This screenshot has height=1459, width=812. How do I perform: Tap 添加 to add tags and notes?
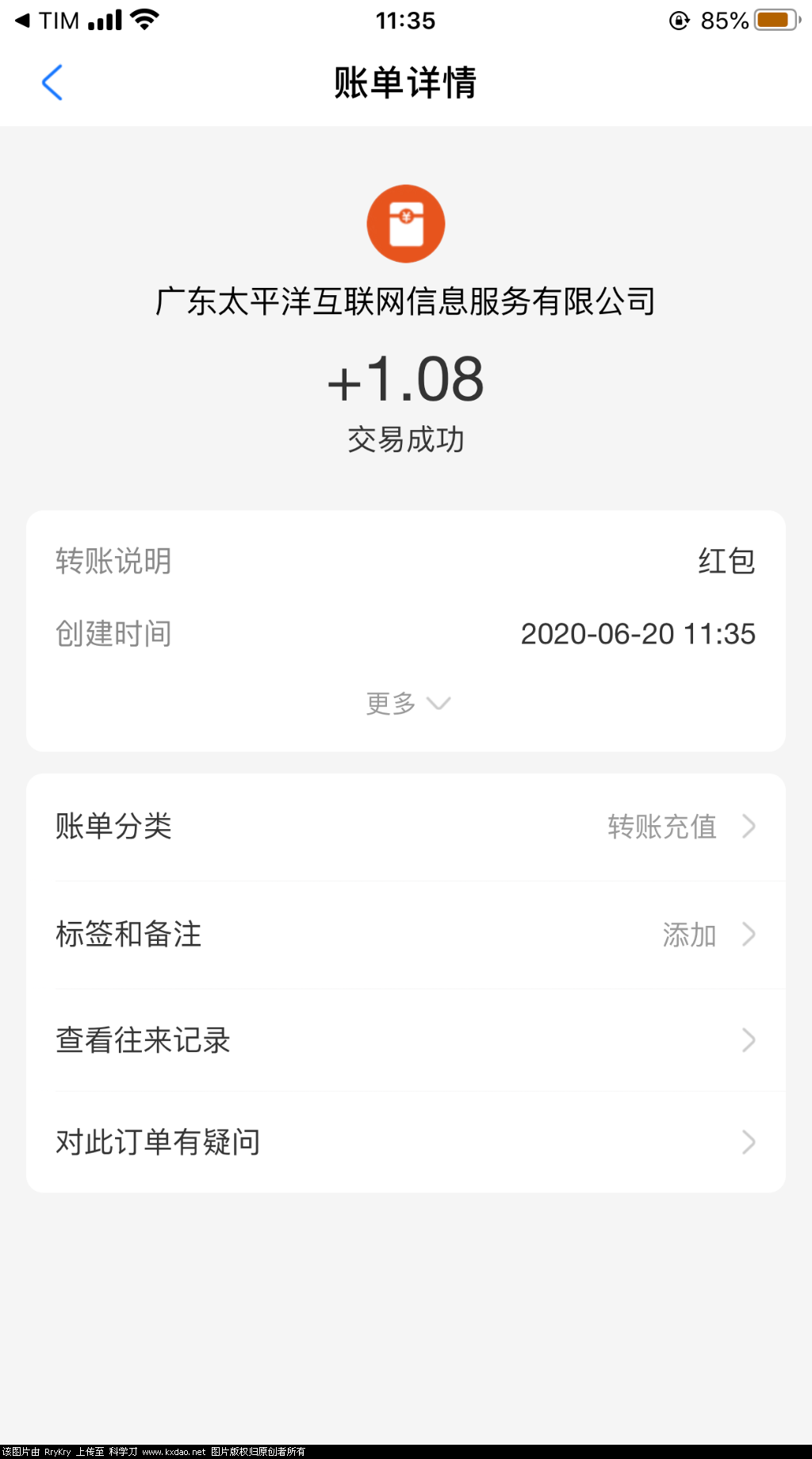688,935
